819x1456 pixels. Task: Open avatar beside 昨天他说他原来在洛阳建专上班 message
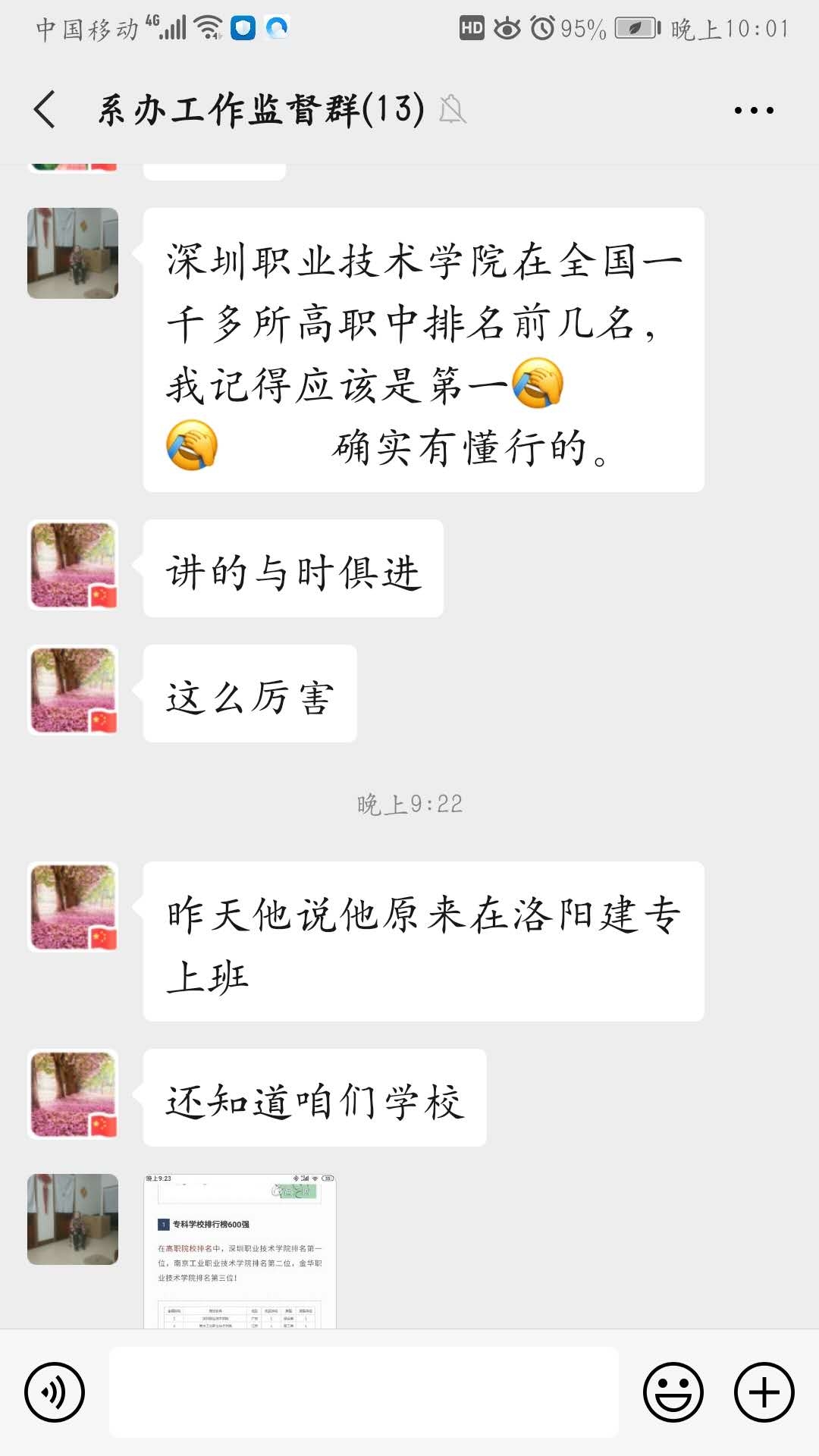(x=73, y=907)
